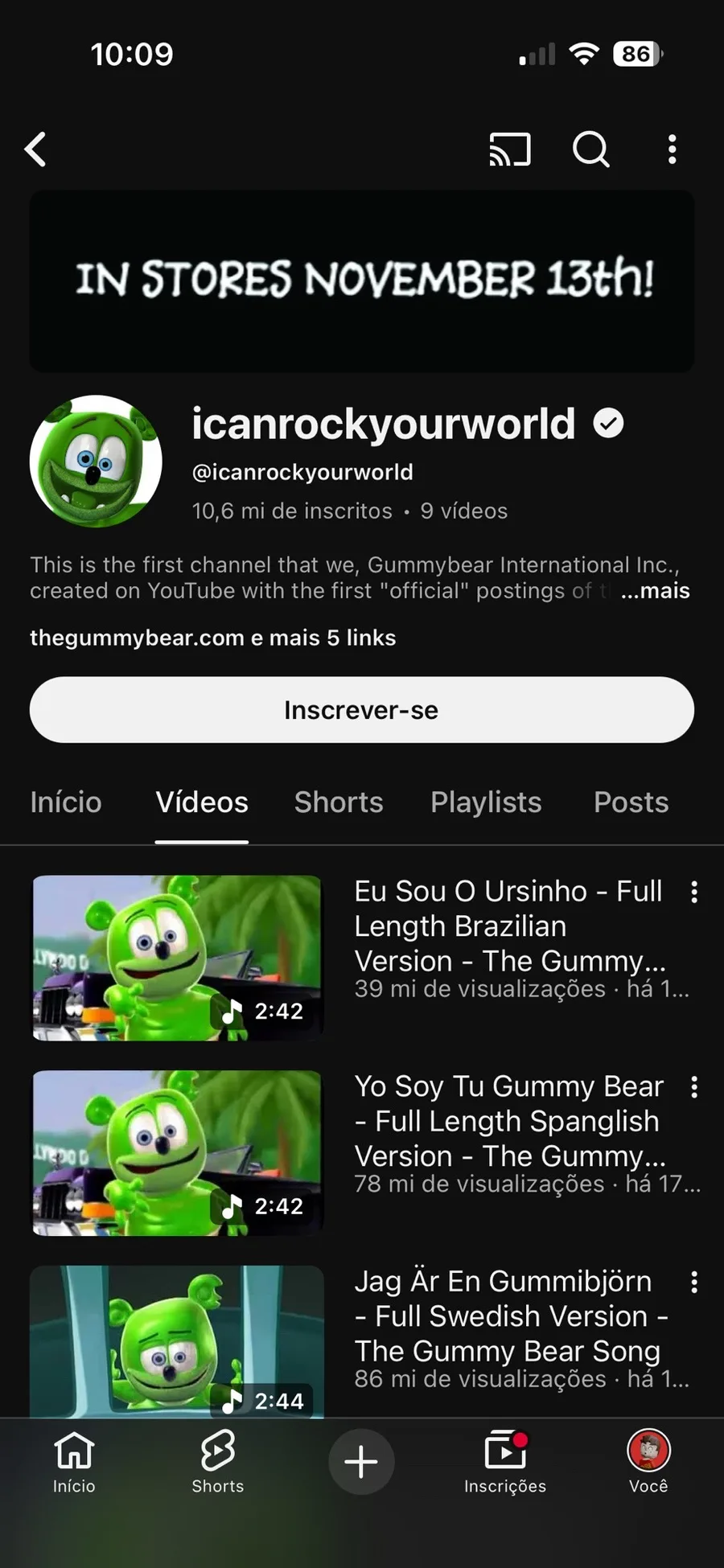This screenshot has width=724, height=1568.
Task: Tap the plus create button
Action: (x=361, y=1461)
